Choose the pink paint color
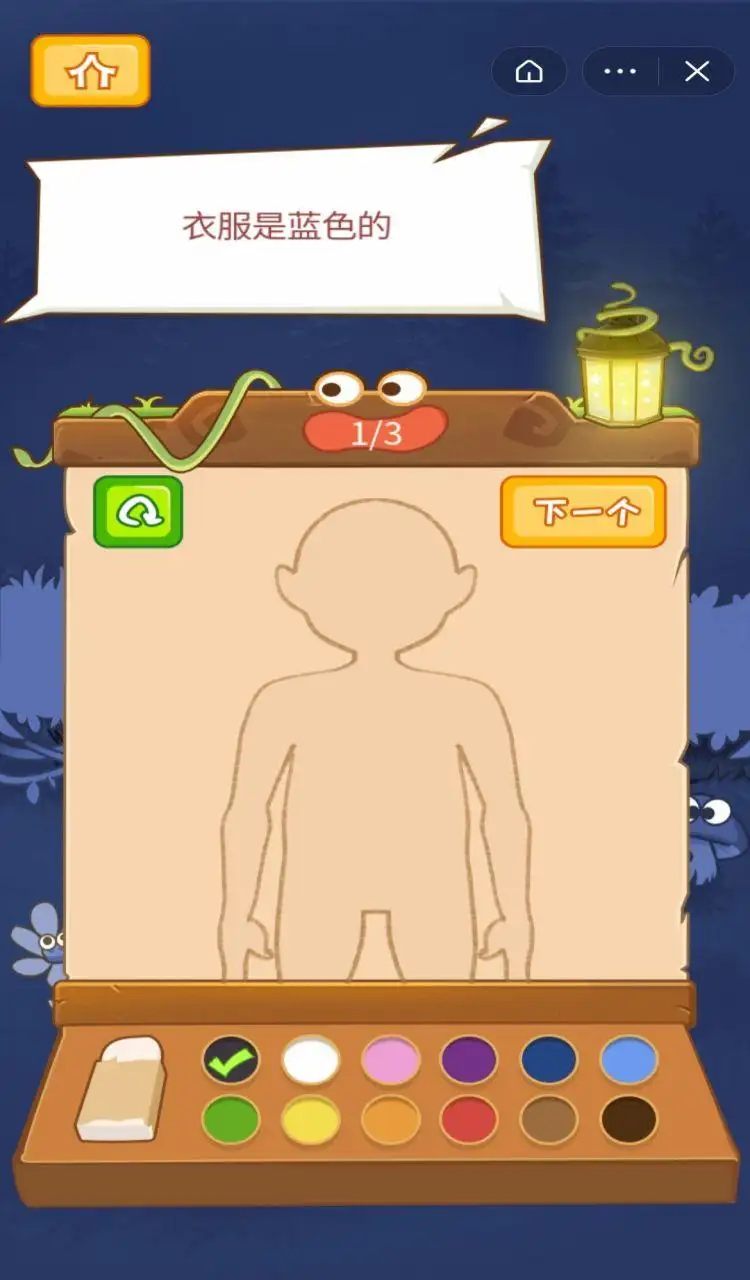 [390, 1060]
